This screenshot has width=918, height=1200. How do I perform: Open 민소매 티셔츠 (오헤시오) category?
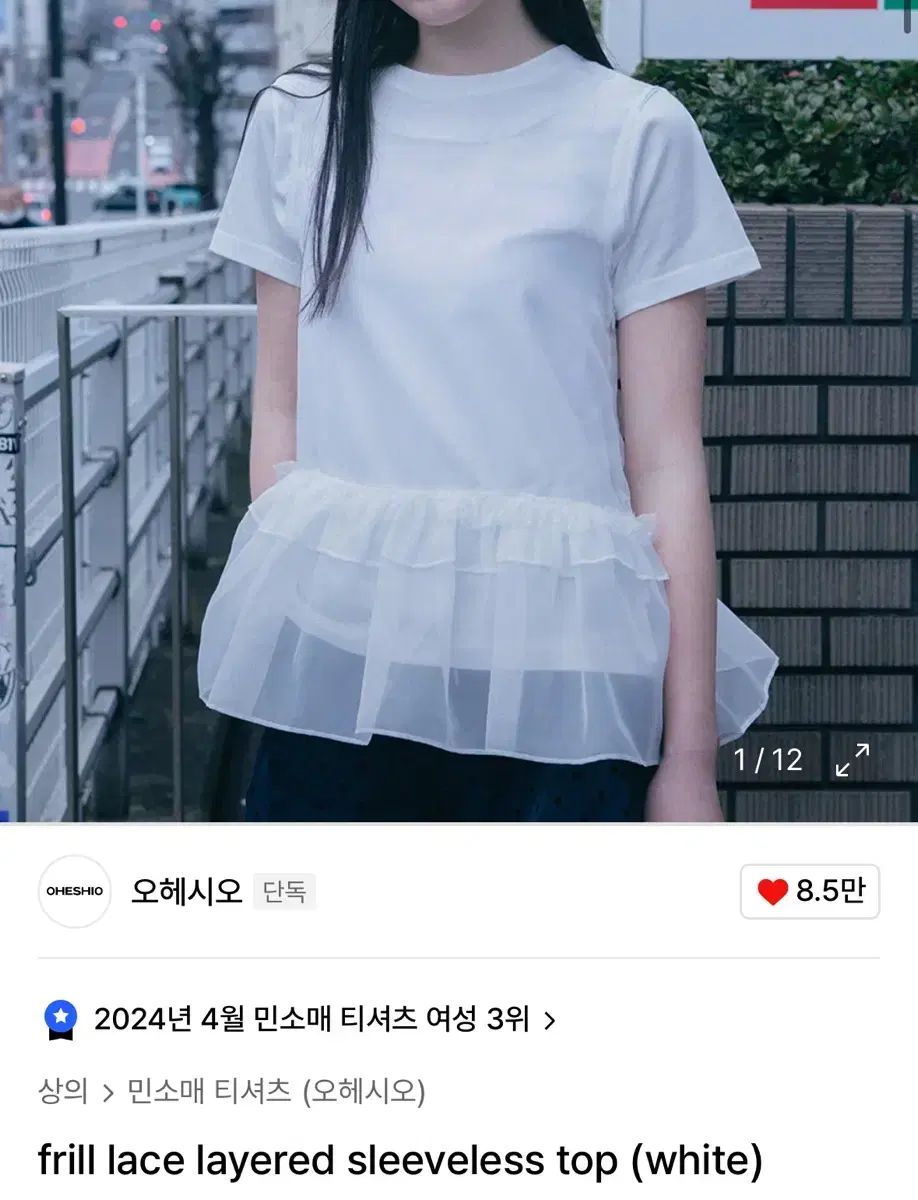click(x=276, y=1091)
